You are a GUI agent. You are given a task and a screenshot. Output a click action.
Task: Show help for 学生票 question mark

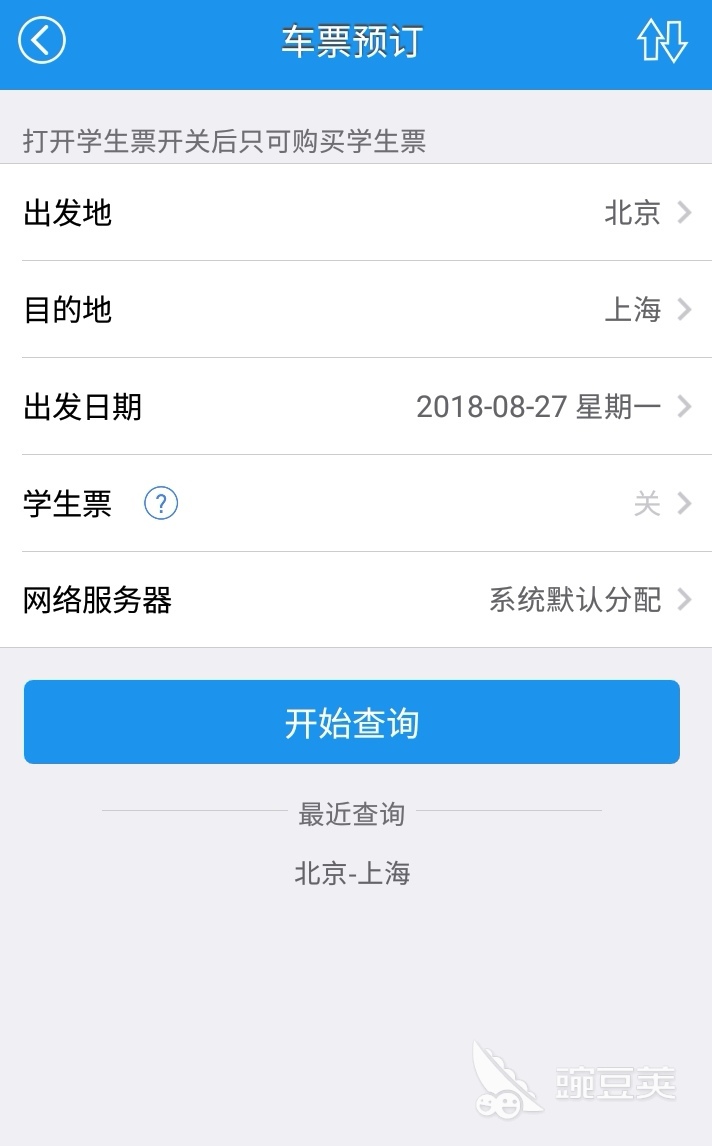pos(161,504)
